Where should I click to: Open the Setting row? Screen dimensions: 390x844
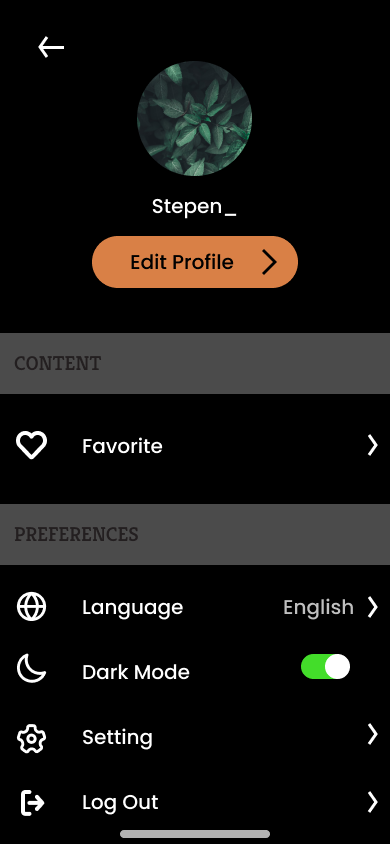(x=195, y=736)
